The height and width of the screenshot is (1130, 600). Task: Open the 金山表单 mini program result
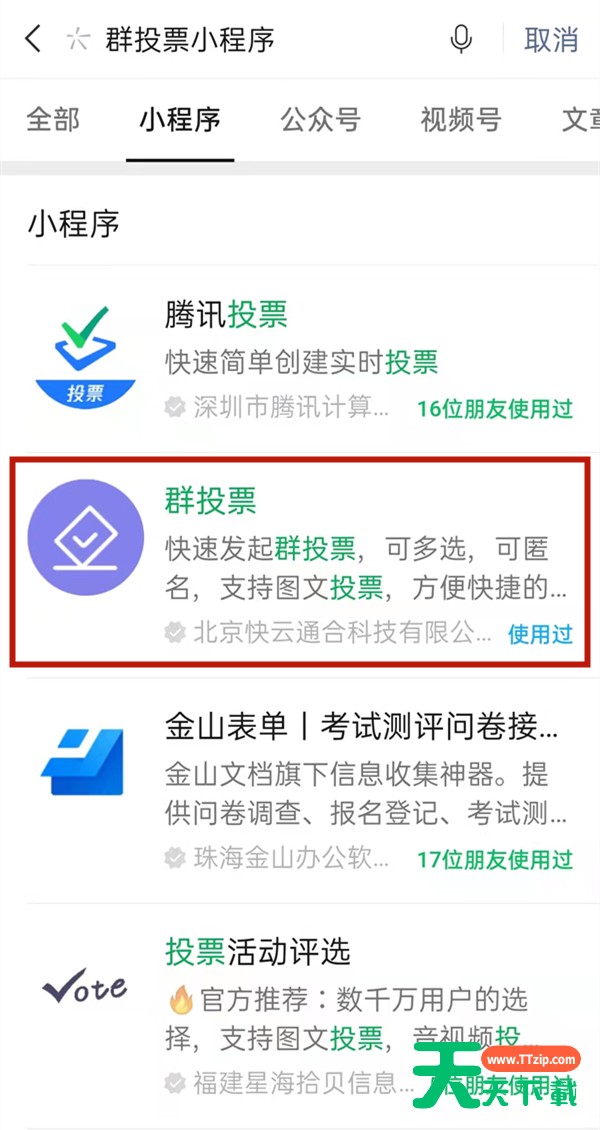[x=300, y=791]
